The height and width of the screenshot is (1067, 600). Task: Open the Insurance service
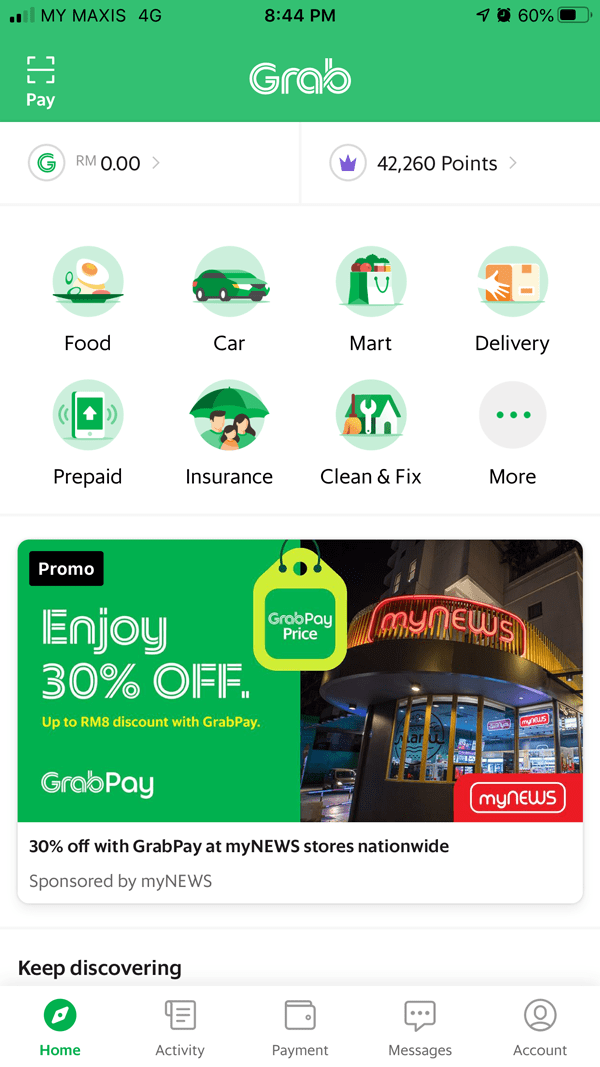click(229, 433)
